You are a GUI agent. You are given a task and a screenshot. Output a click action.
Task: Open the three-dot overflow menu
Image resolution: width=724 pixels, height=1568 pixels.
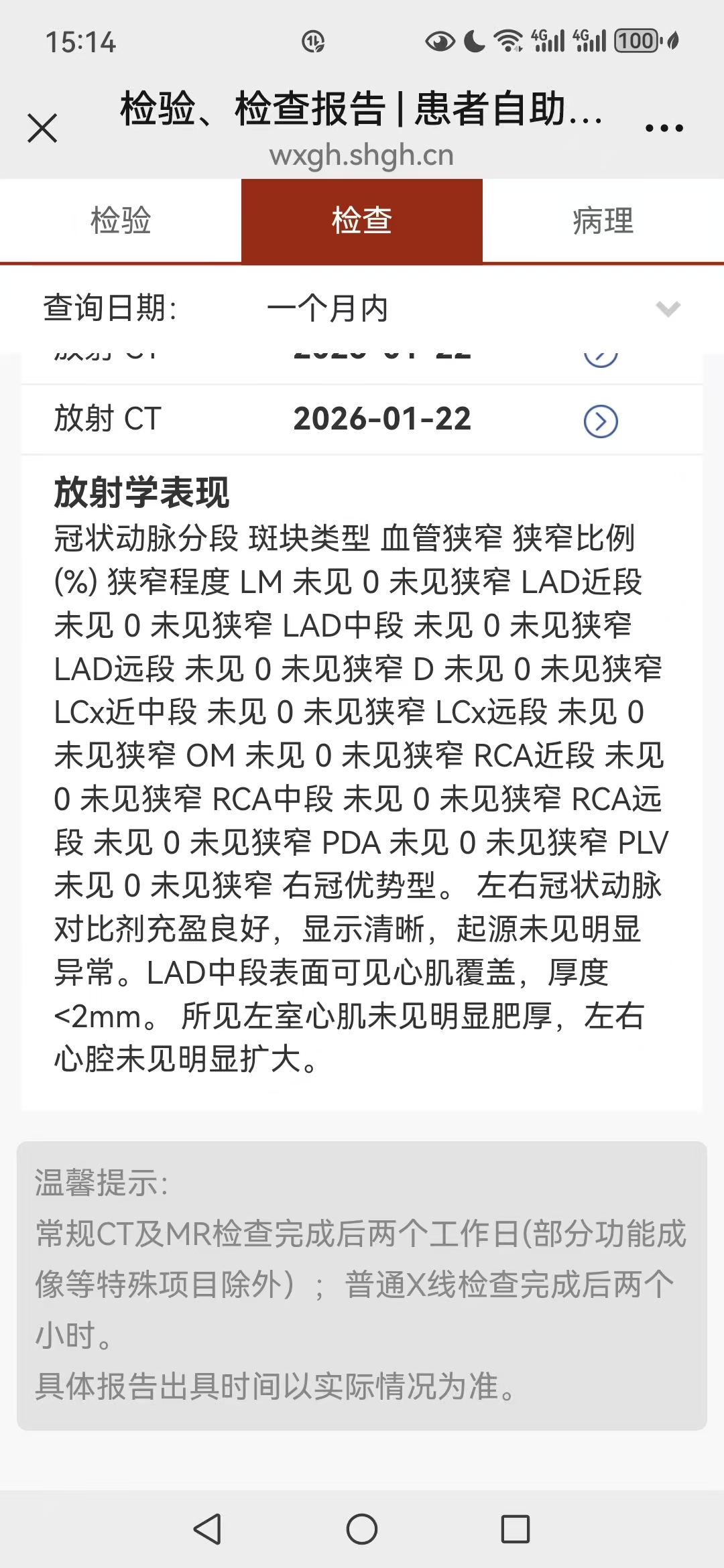pos(664,128)
